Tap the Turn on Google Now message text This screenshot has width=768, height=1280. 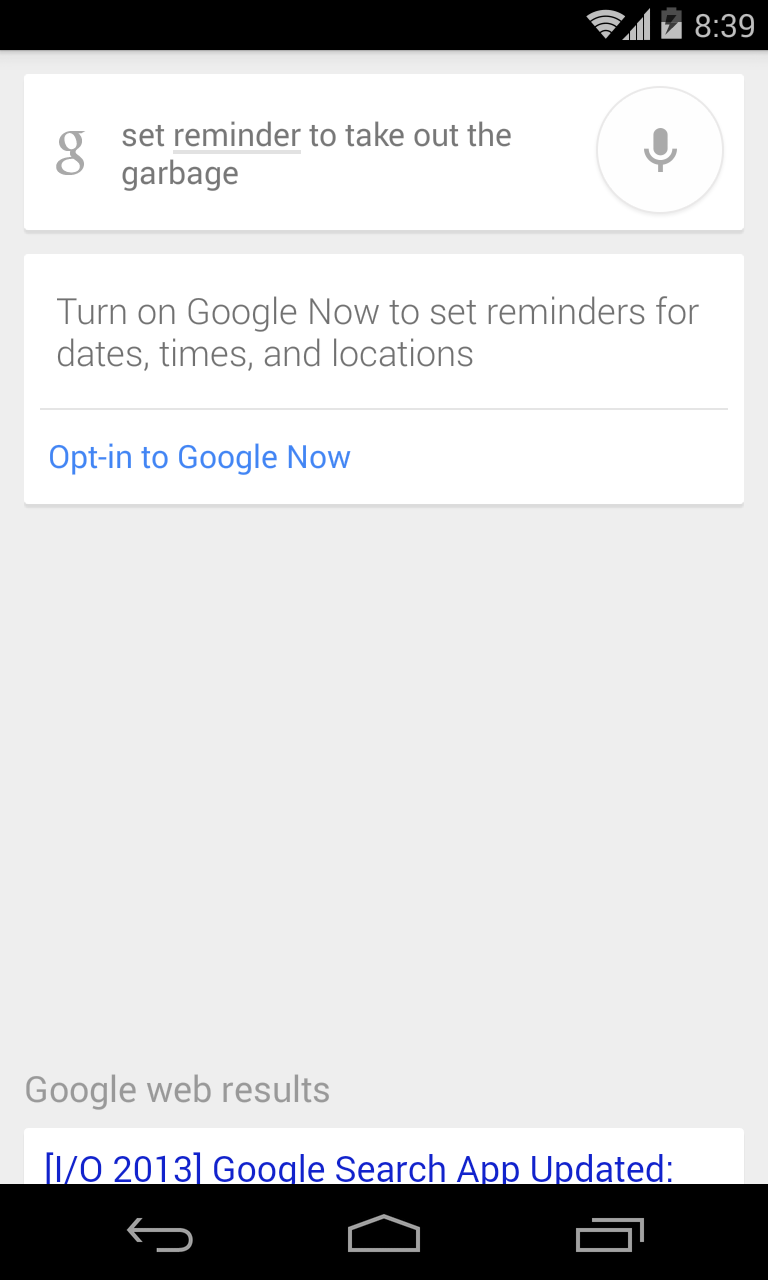click(x=378, y=331)
